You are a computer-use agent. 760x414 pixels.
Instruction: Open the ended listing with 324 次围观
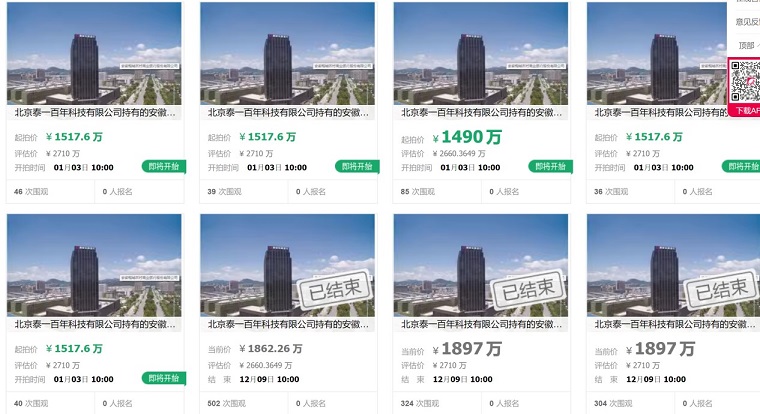tap(482, 324)
